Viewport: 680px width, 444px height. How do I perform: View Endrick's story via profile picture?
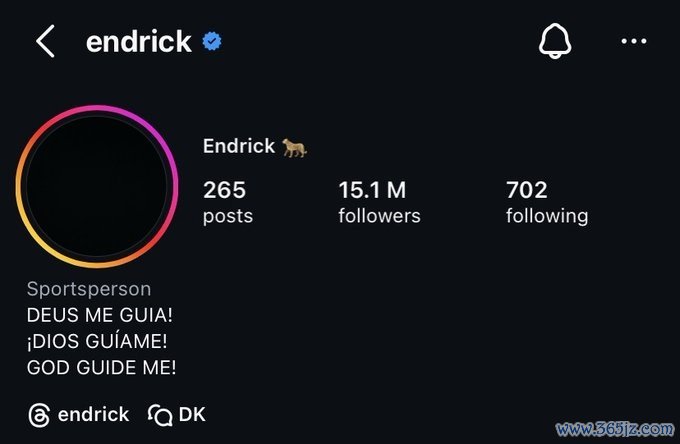[x=96, y=187]
